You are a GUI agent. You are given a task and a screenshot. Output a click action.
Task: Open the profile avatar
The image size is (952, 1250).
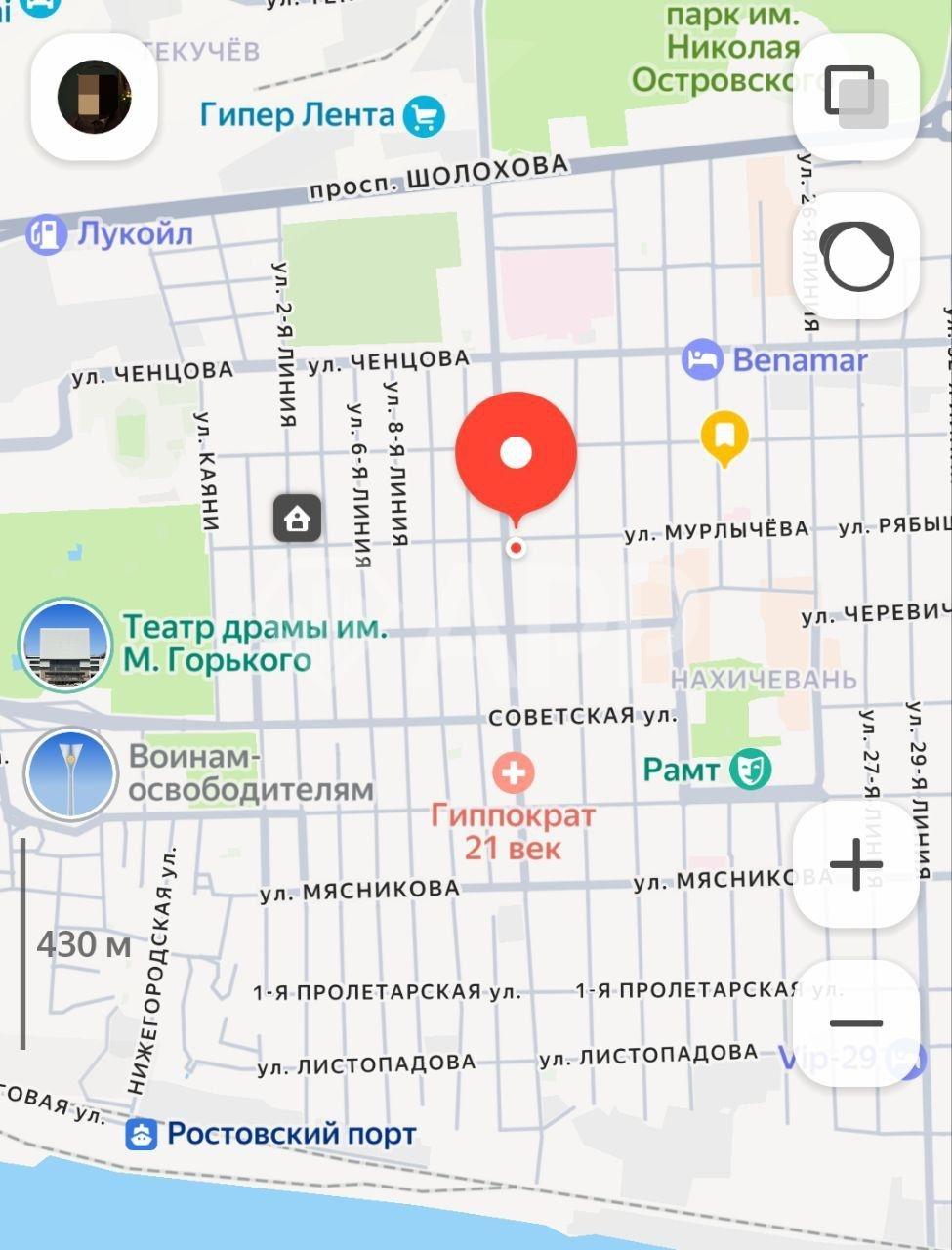[94, 97]
